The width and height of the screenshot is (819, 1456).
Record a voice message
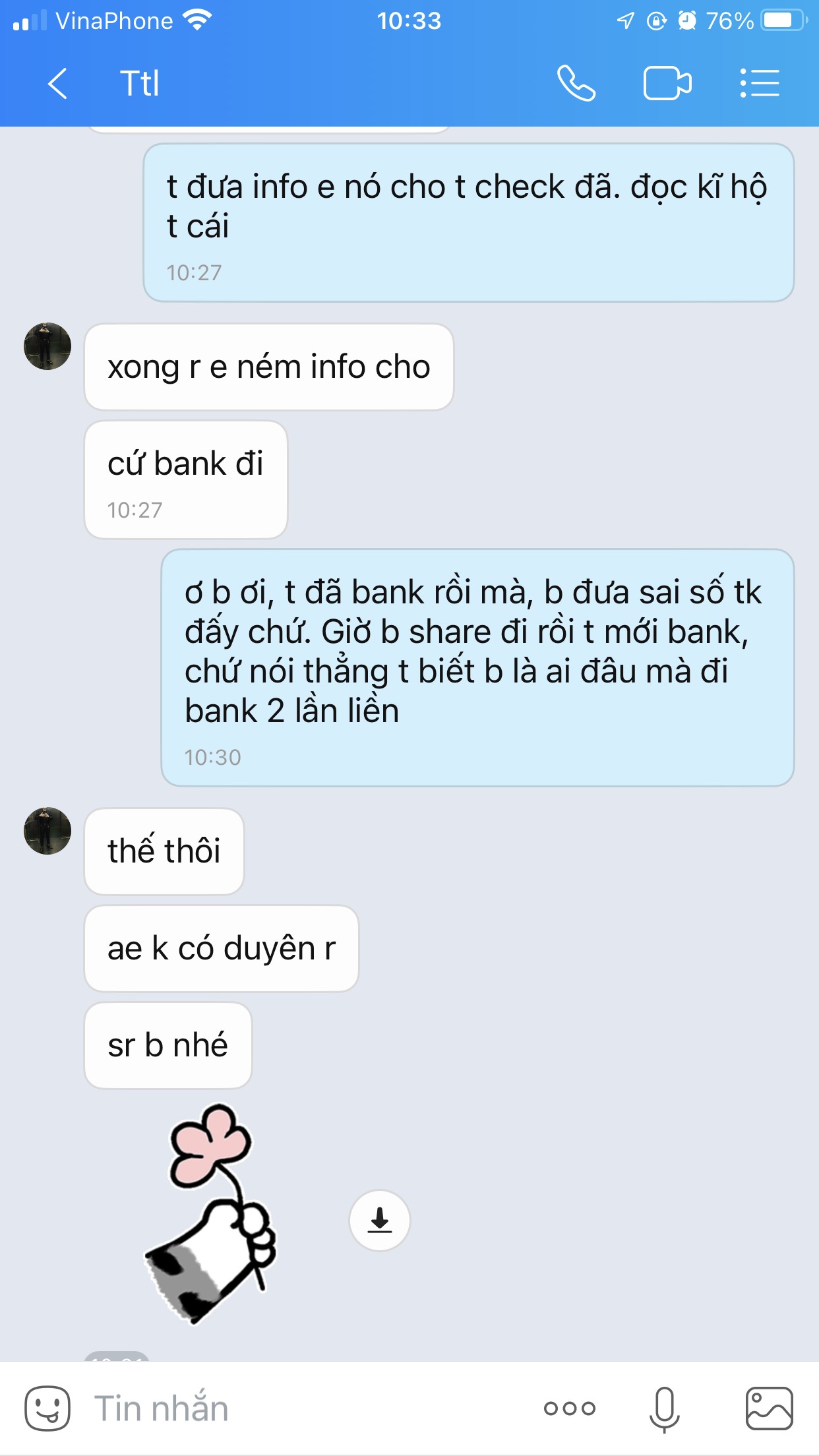664,1409
